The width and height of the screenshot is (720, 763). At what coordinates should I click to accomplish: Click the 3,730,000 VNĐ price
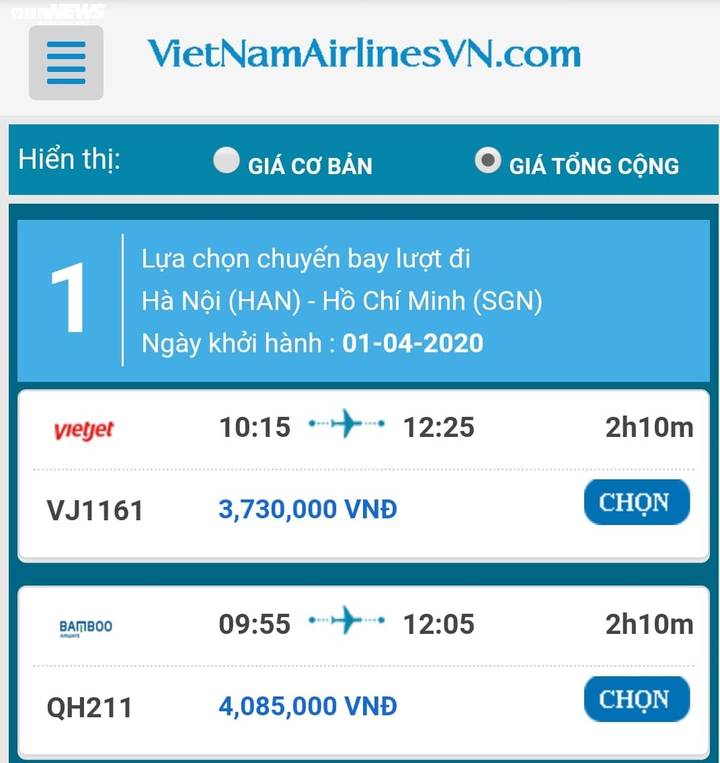pos(307,509)
